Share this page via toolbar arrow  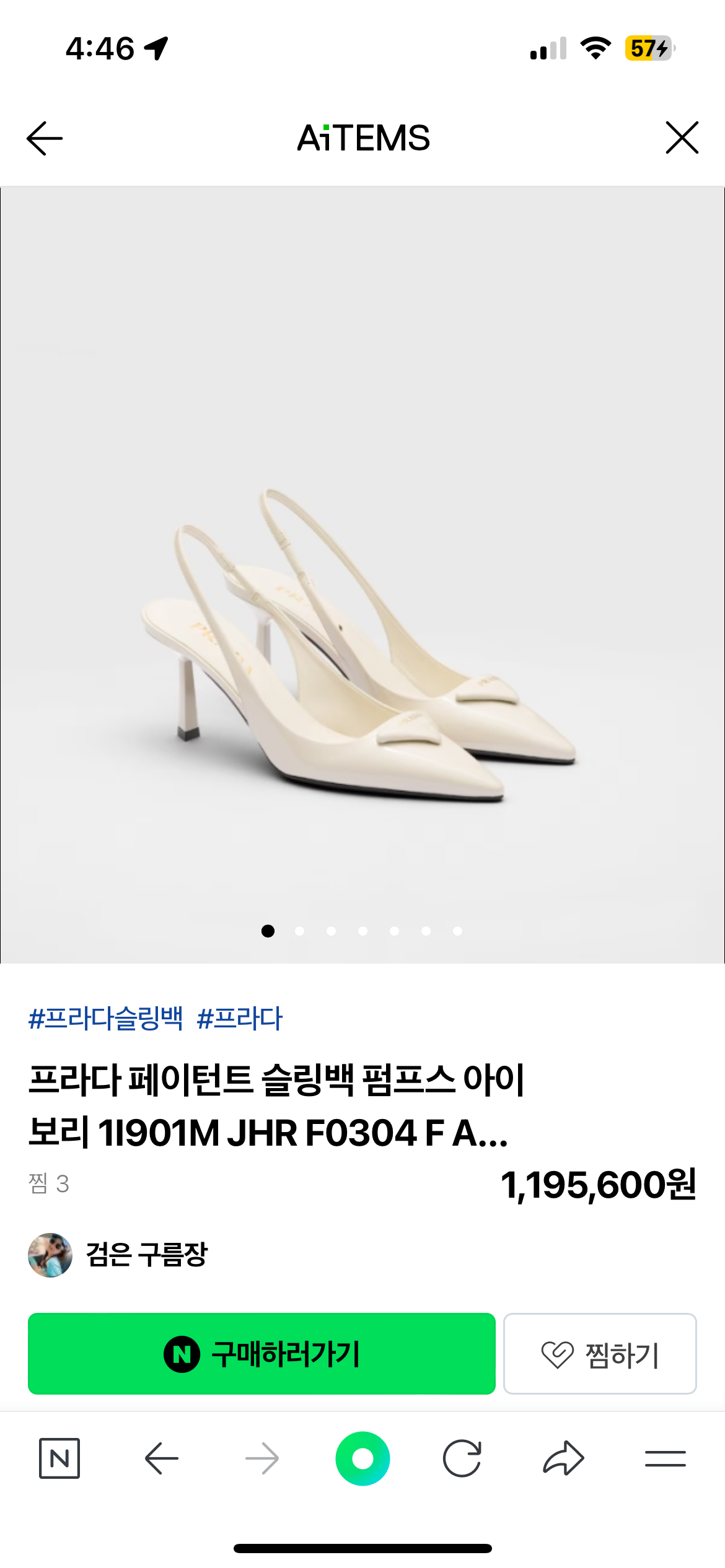[x=563, y=1458]
